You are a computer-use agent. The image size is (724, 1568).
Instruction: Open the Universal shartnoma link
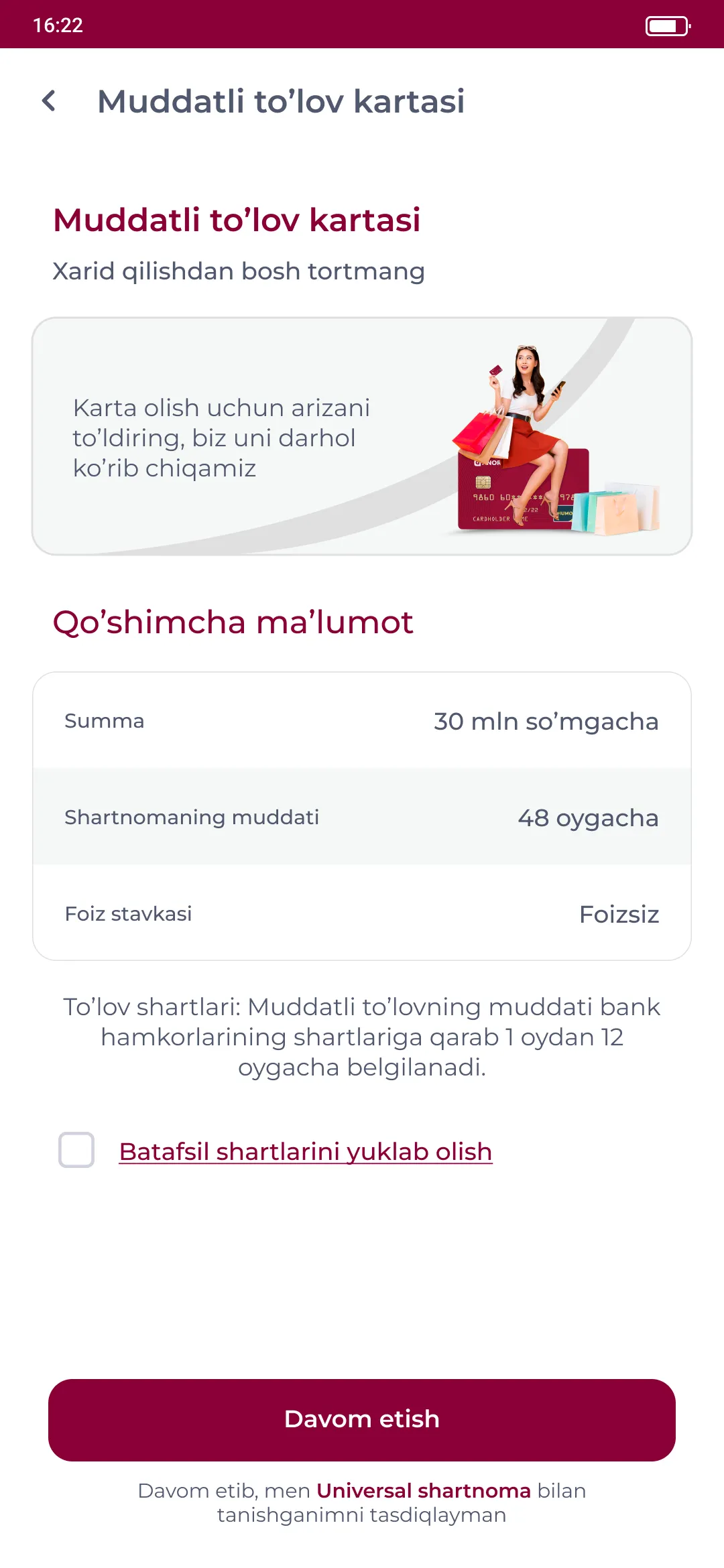coord(424,1490)
